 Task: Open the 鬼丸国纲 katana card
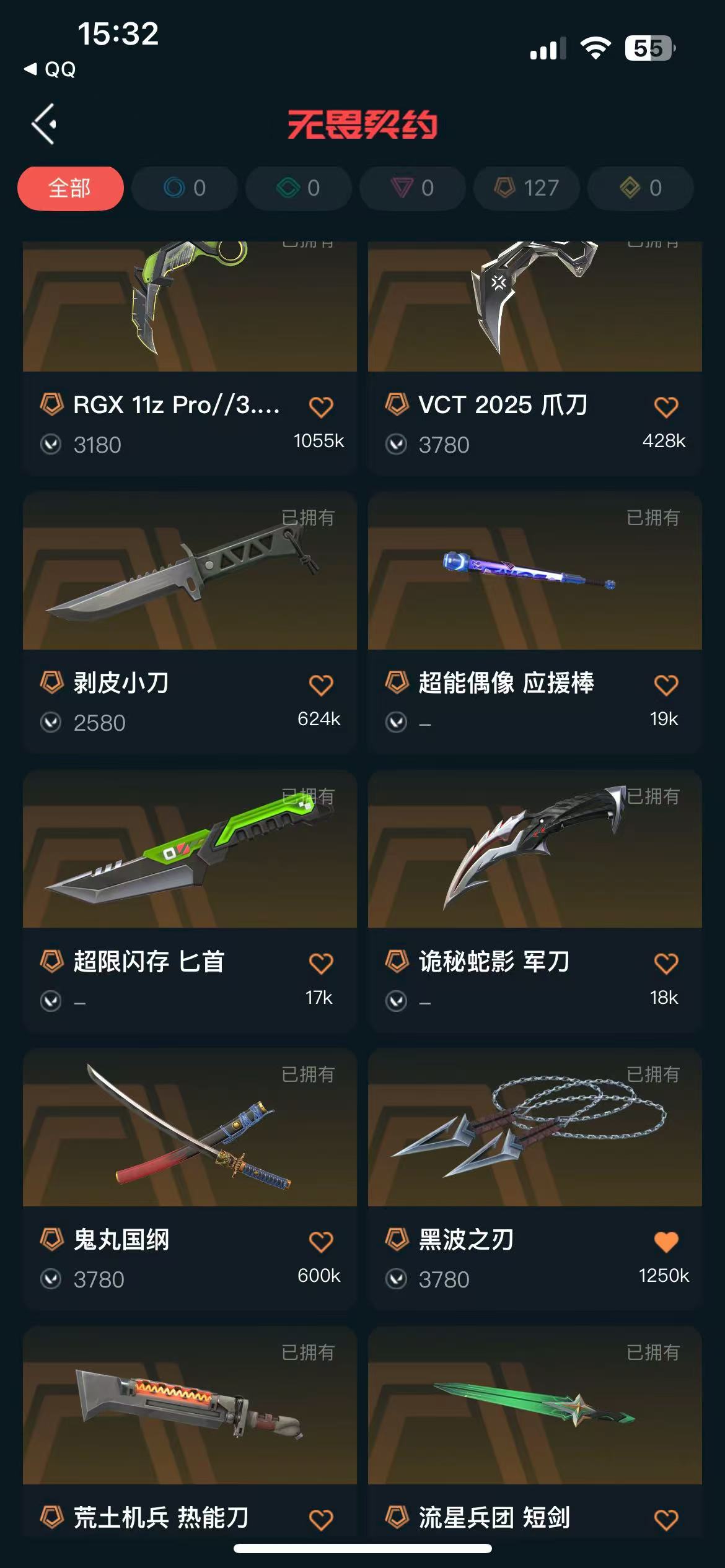pos(190,1127)
